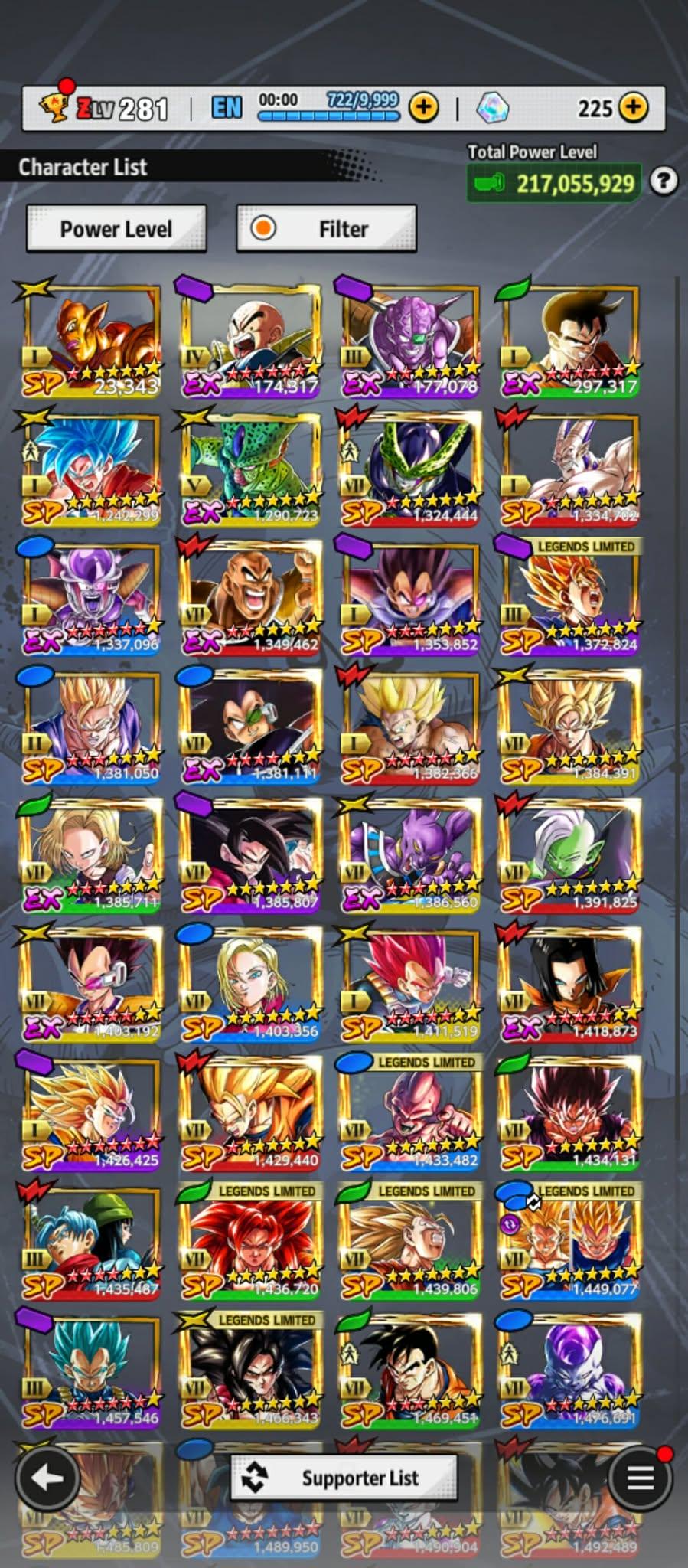Select the character with power 174,317
Screen dimensions: 688x1568
pos(251,341)
